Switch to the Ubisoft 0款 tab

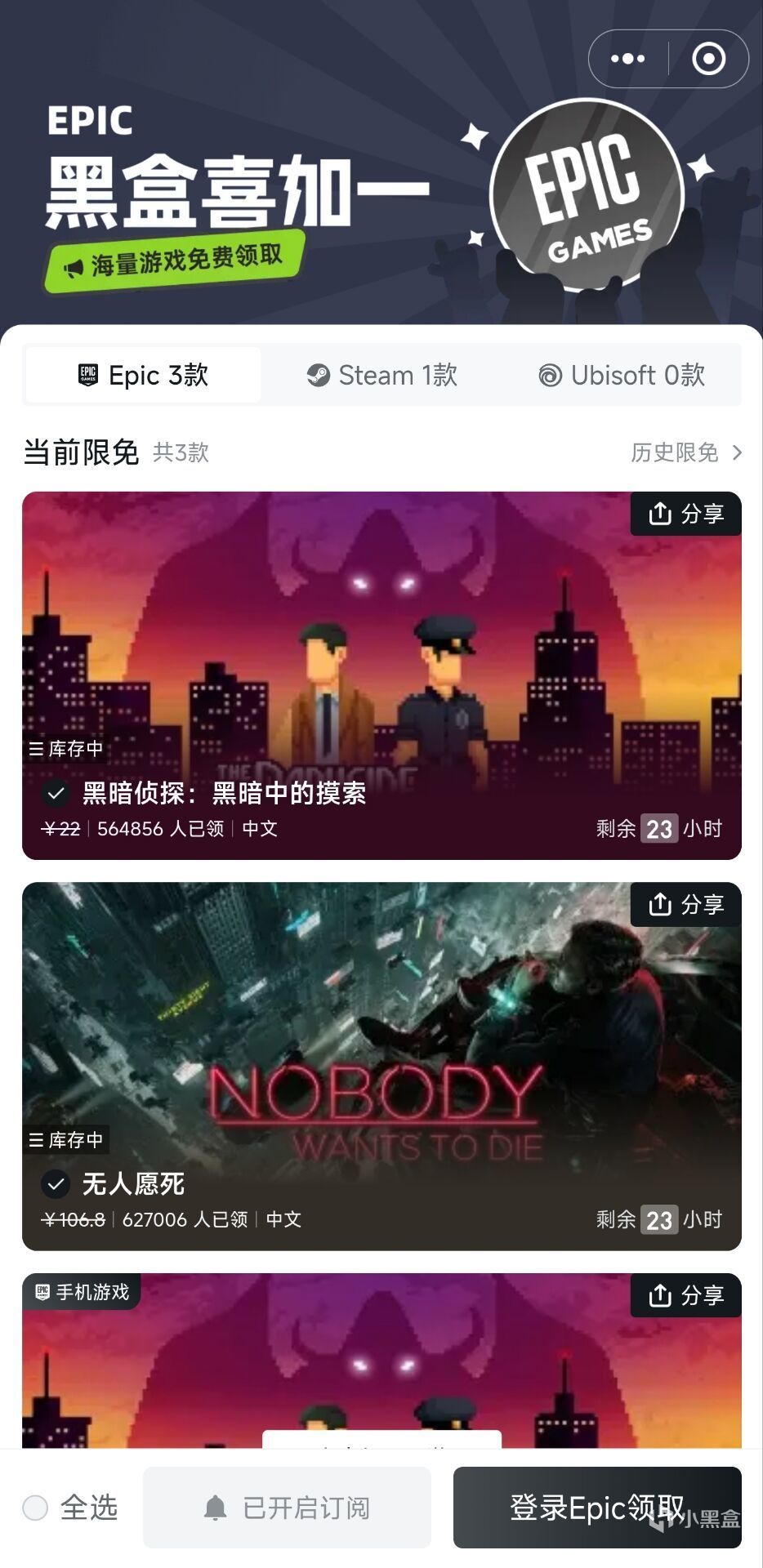[x=622, y=375]
